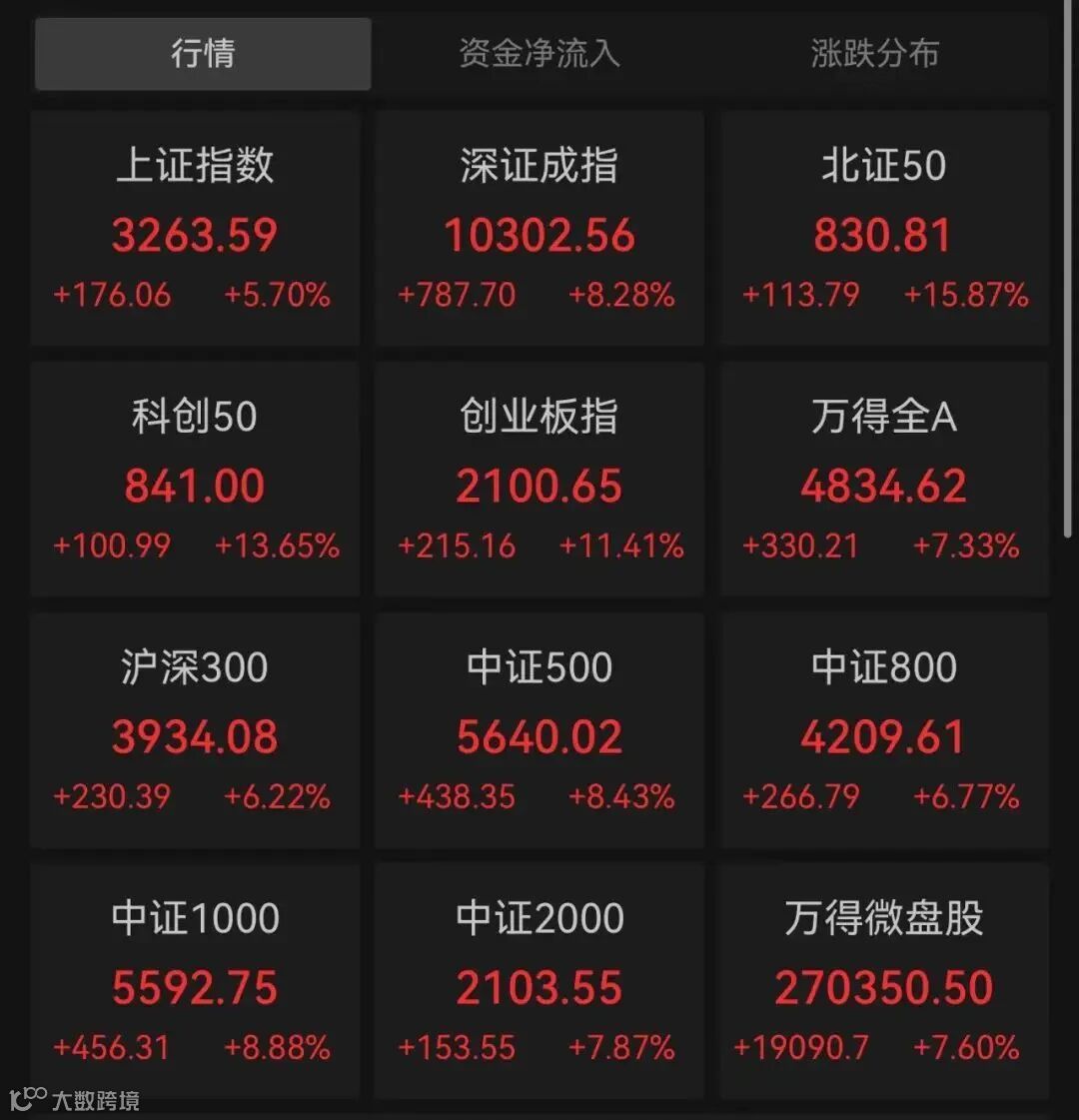This screenshot has width=1079, height=1120.
Task: Switch to the 资金净流入 tab
Action: click(539, 54)
